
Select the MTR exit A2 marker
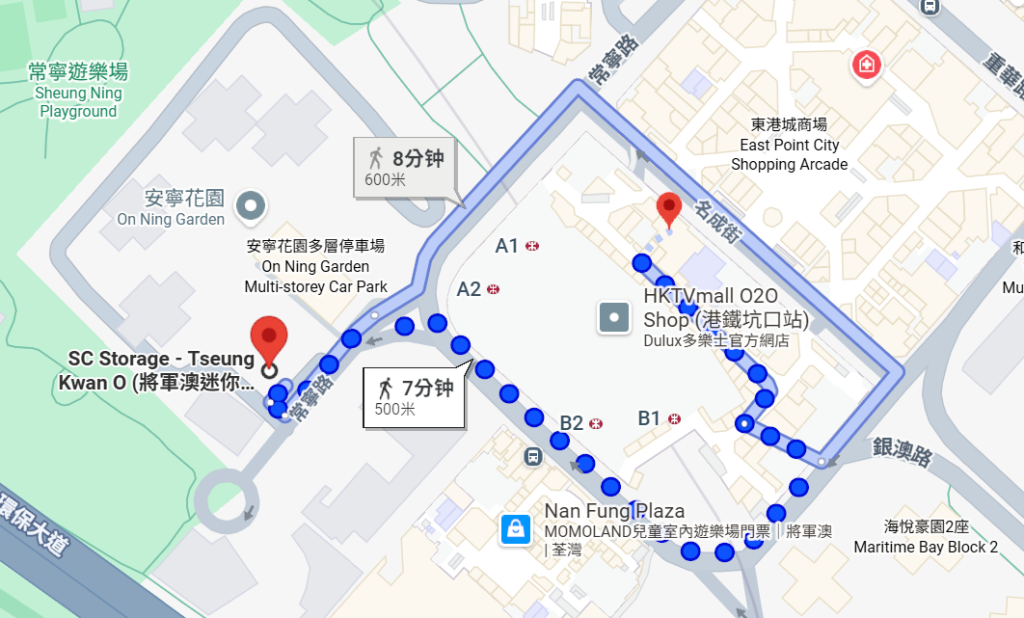pyautogui.click(x=493, y=290)
